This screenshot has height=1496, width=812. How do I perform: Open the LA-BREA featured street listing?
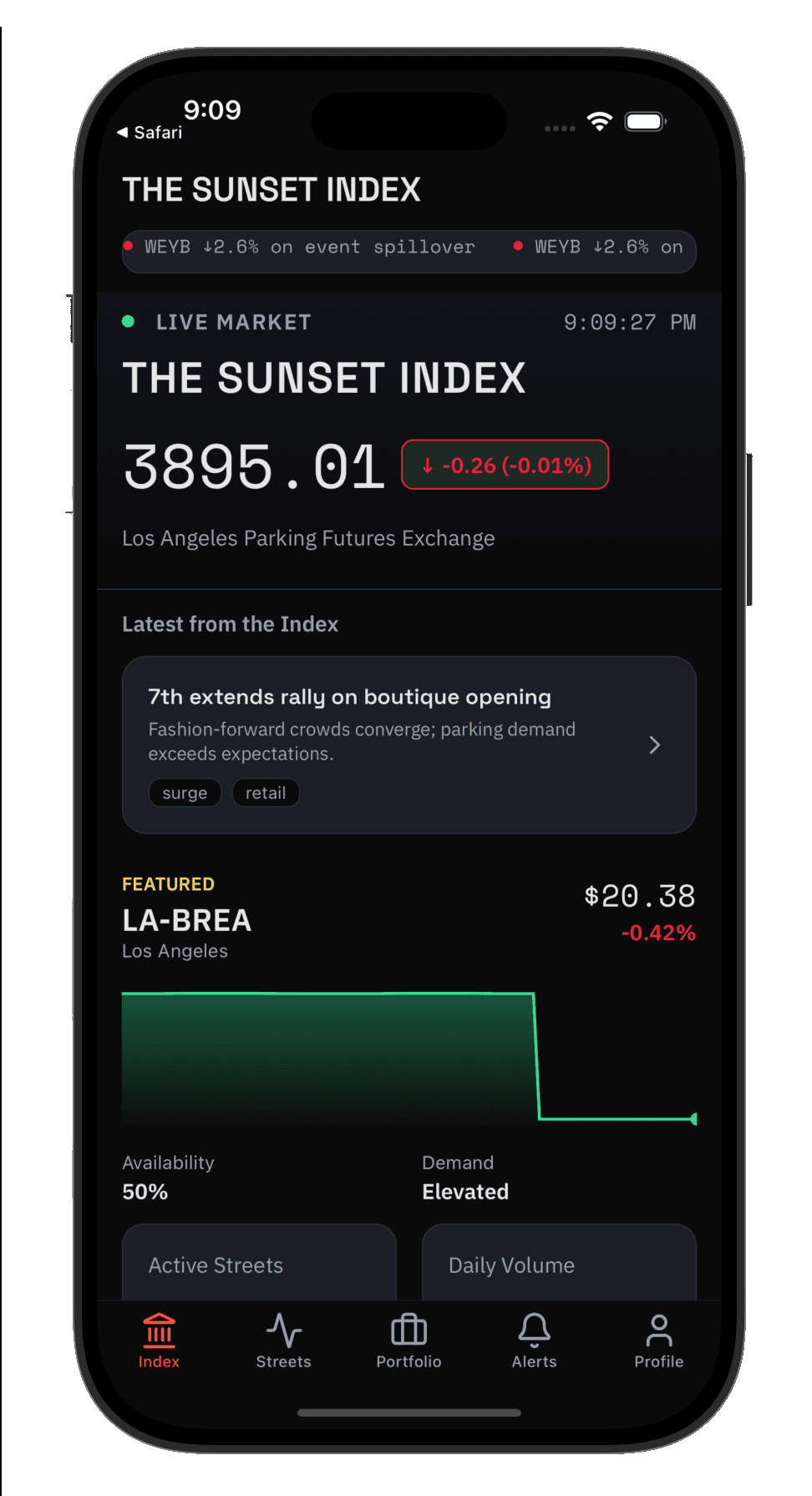[x=186, y=919]
